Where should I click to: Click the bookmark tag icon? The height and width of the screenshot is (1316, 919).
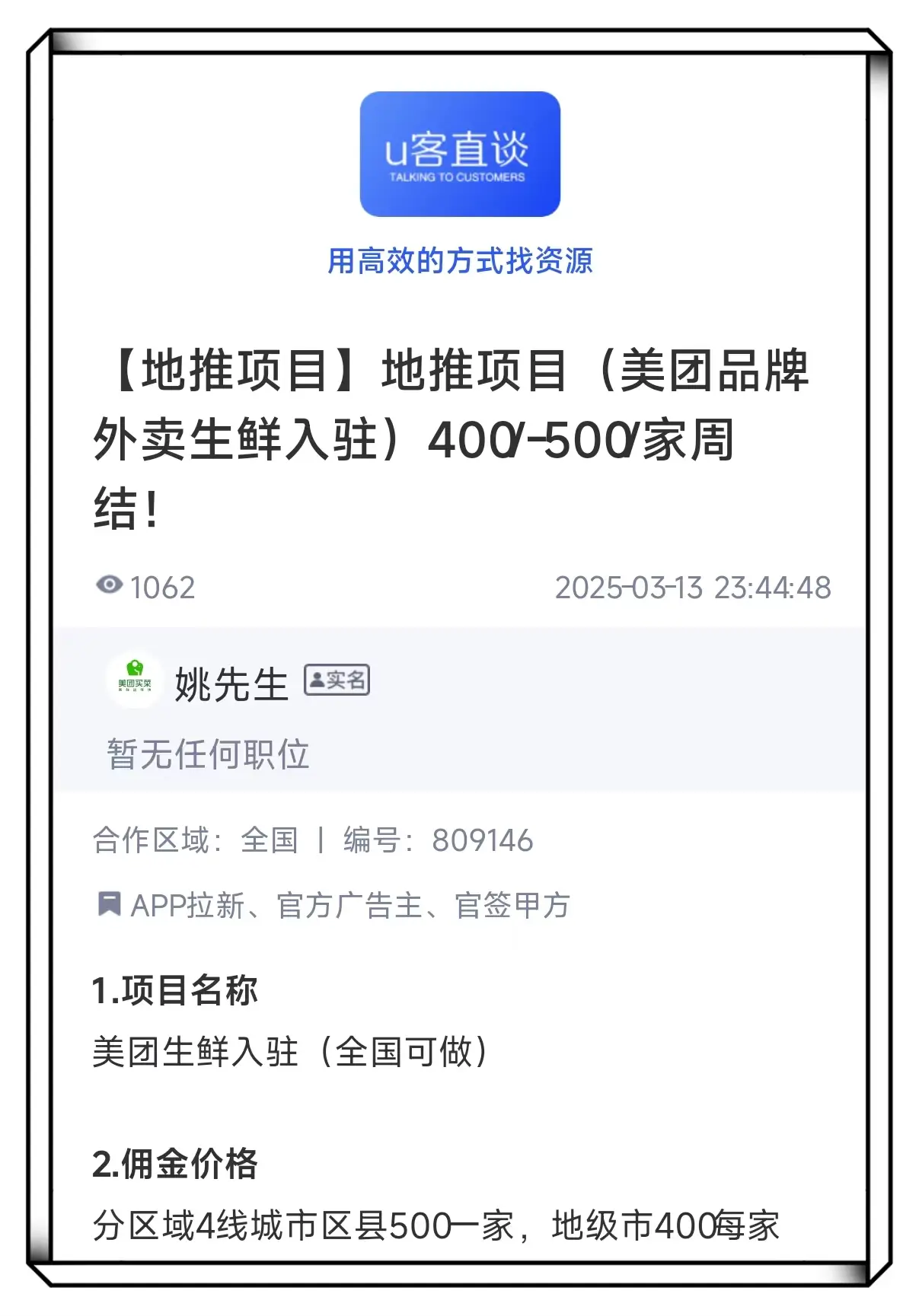click(109, 906)
